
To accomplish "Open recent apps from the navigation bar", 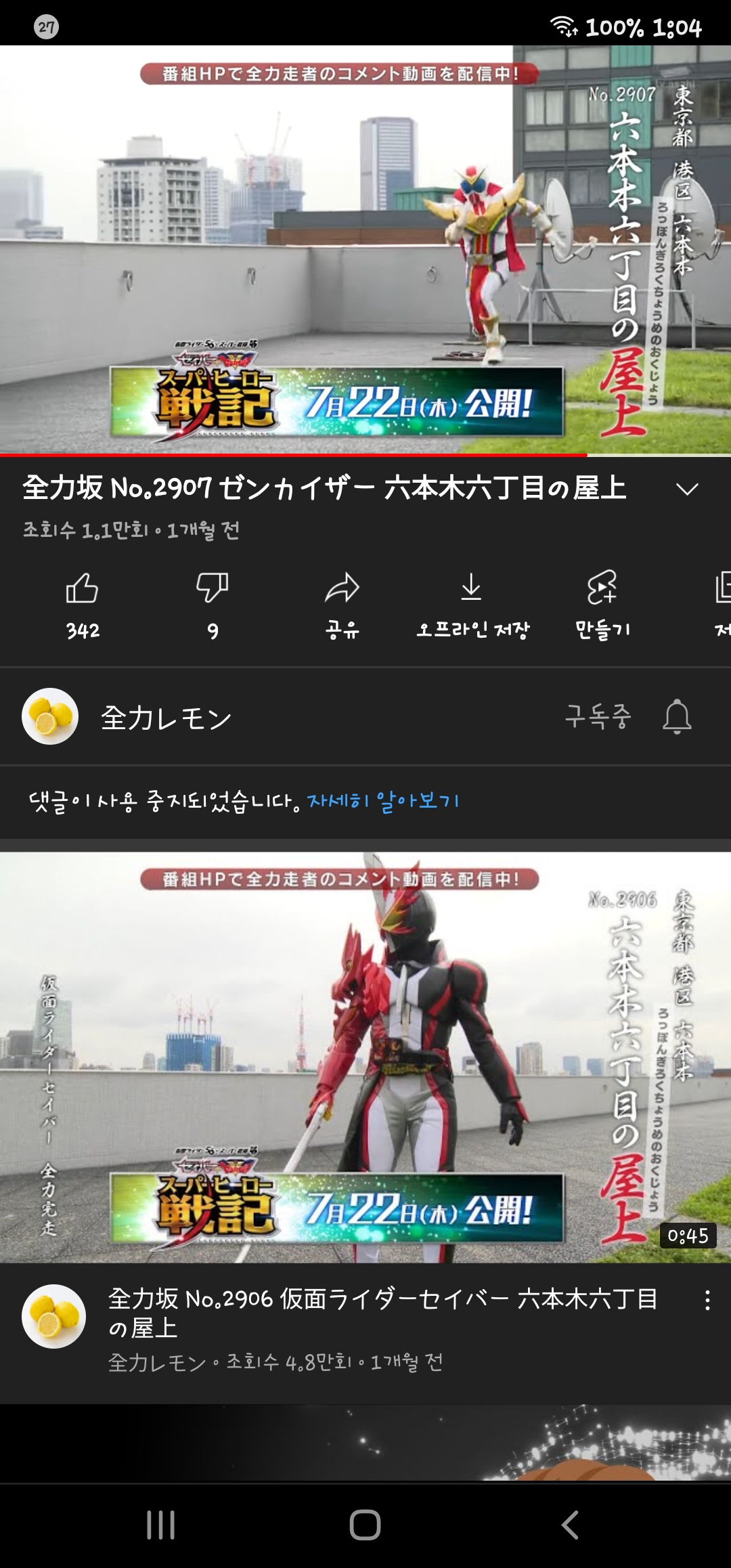I will (161, 1525).
